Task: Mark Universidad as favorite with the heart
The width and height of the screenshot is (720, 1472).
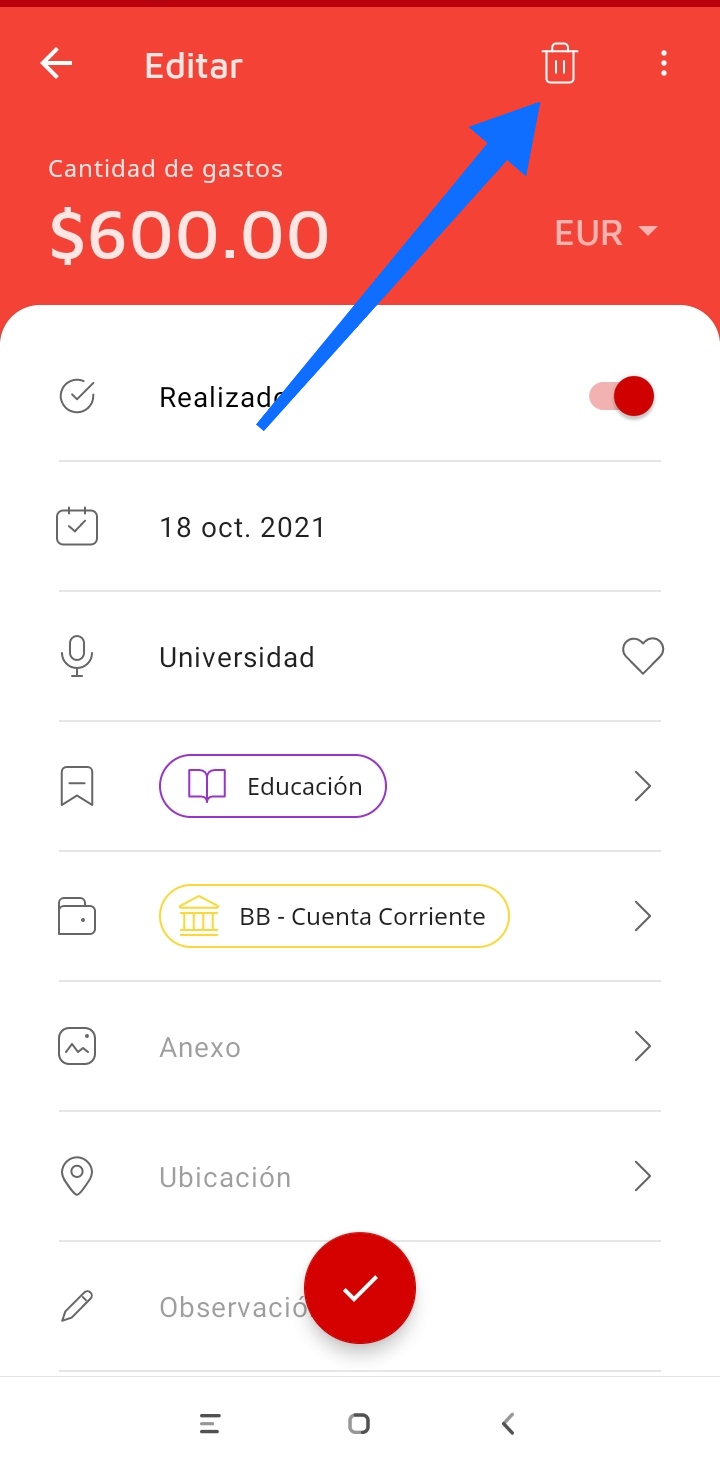Action: click(x=643, y=657)
